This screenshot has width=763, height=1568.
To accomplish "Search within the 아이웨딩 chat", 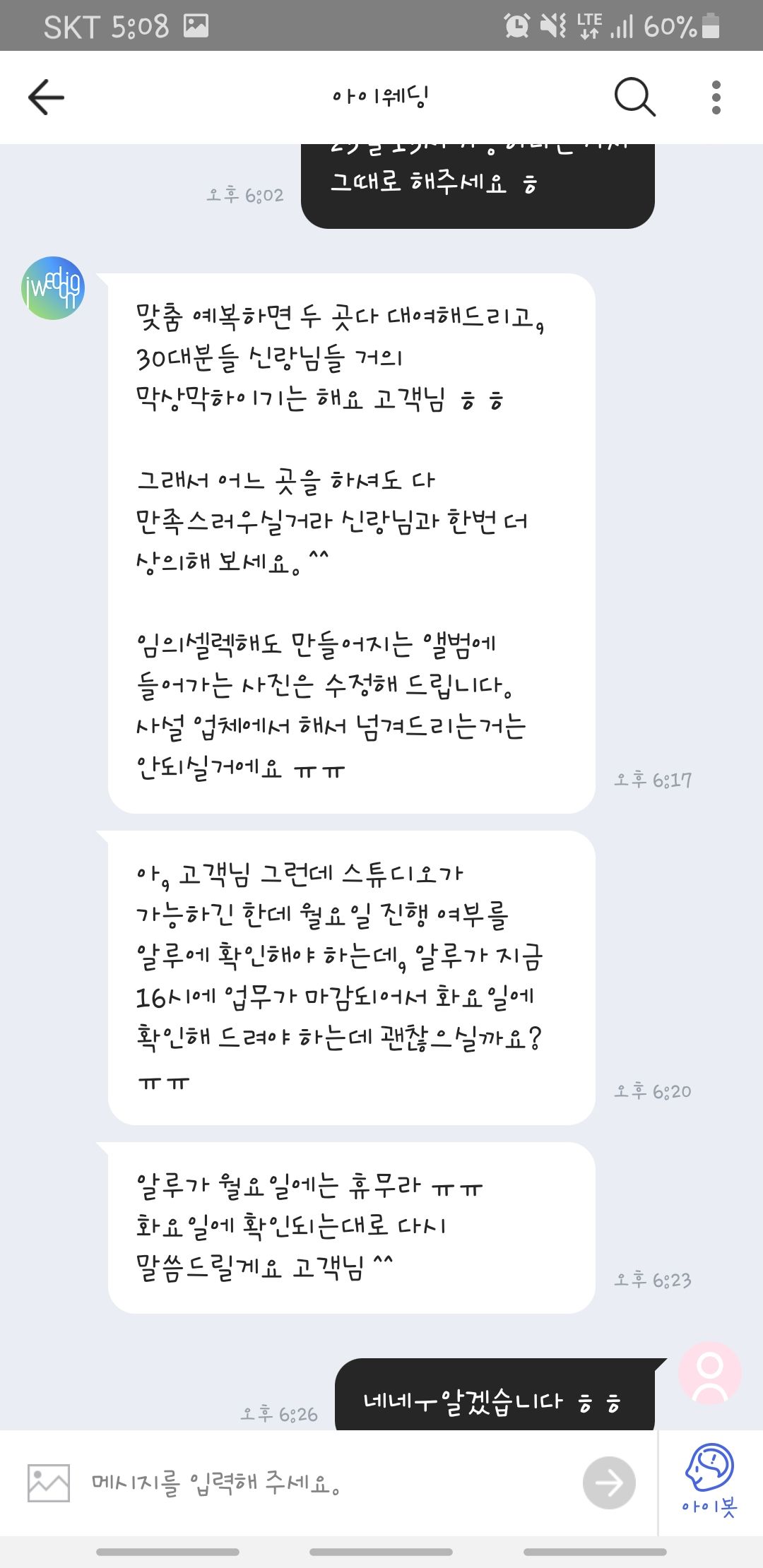I will coord(634,97).
